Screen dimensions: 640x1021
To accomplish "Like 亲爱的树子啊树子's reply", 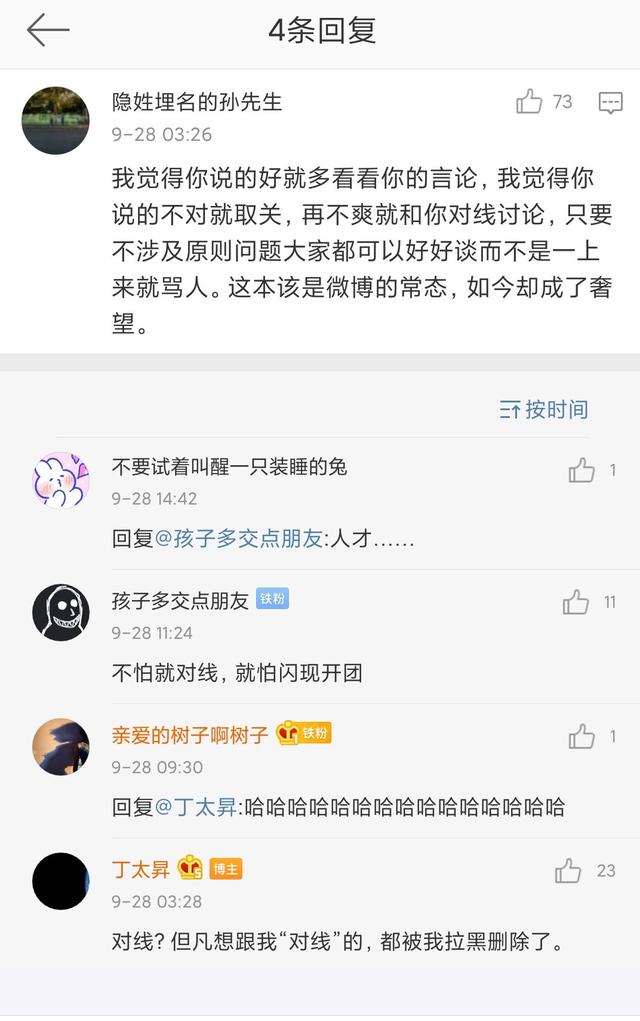I will coord(582,737).
